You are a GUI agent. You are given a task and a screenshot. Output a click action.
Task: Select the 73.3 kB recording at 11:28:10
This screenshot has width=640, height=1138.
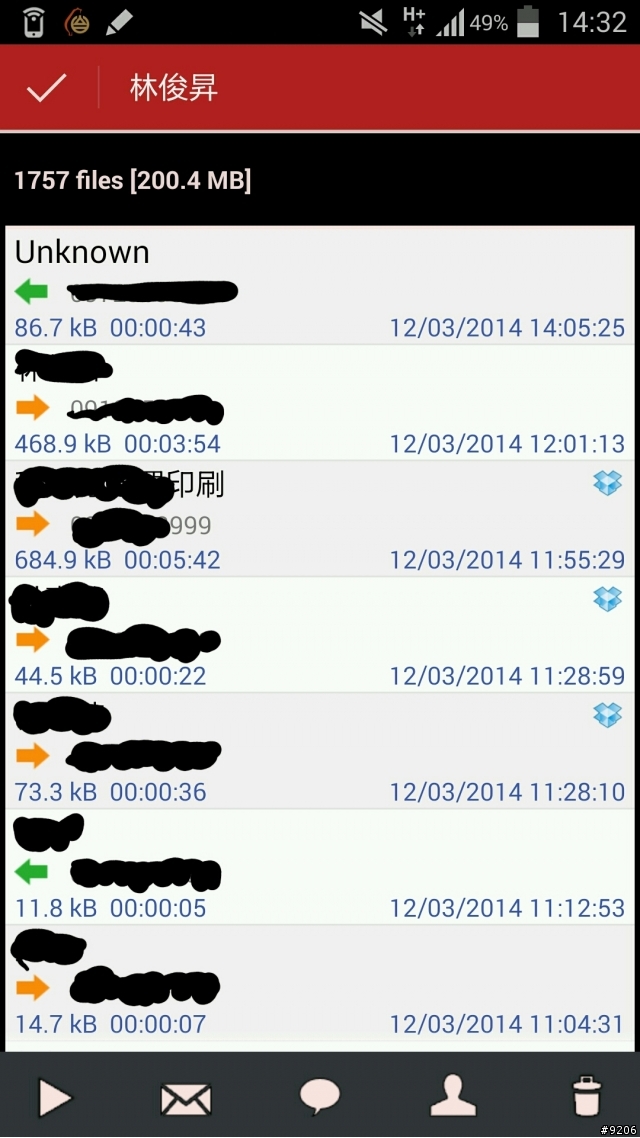click(320, 750)
